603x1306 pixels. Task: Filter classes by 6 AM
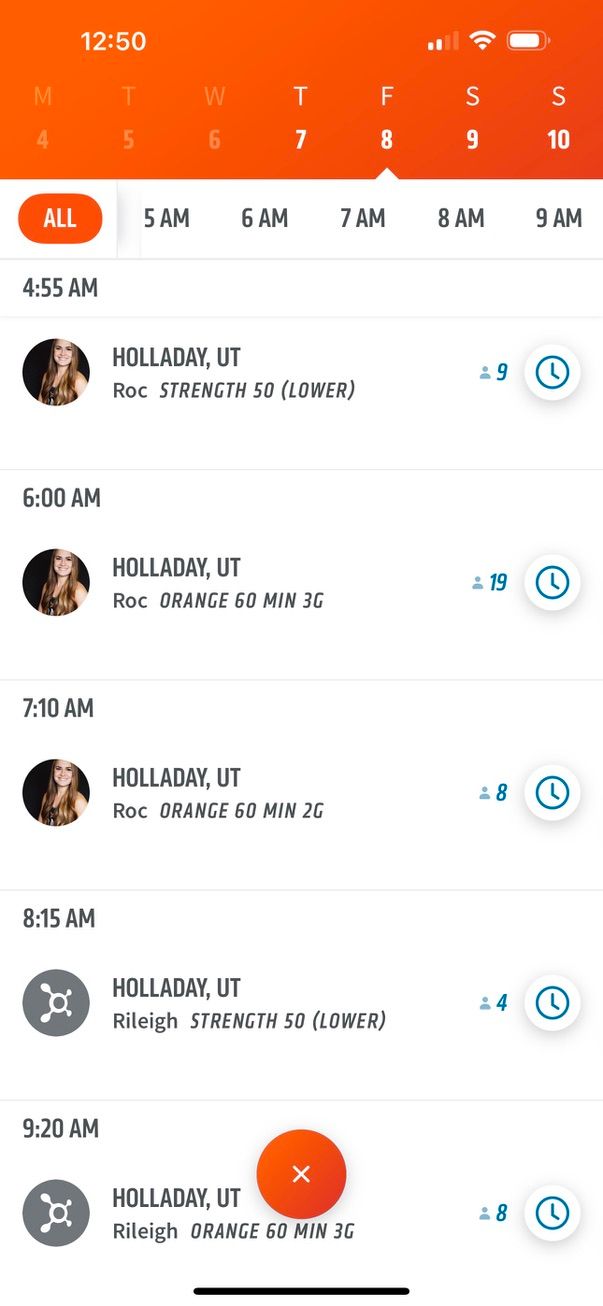pos(264,218)
